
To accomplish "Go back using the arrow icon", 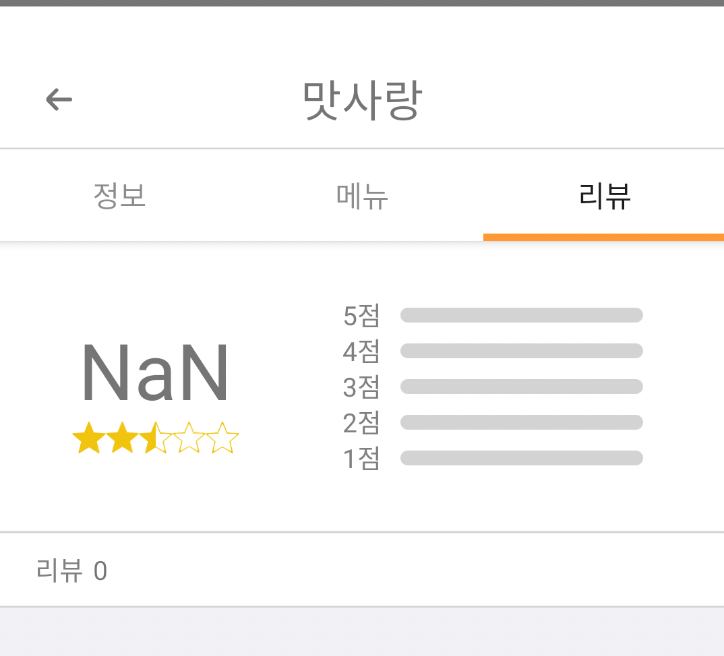I will click(x=59, y=99).
